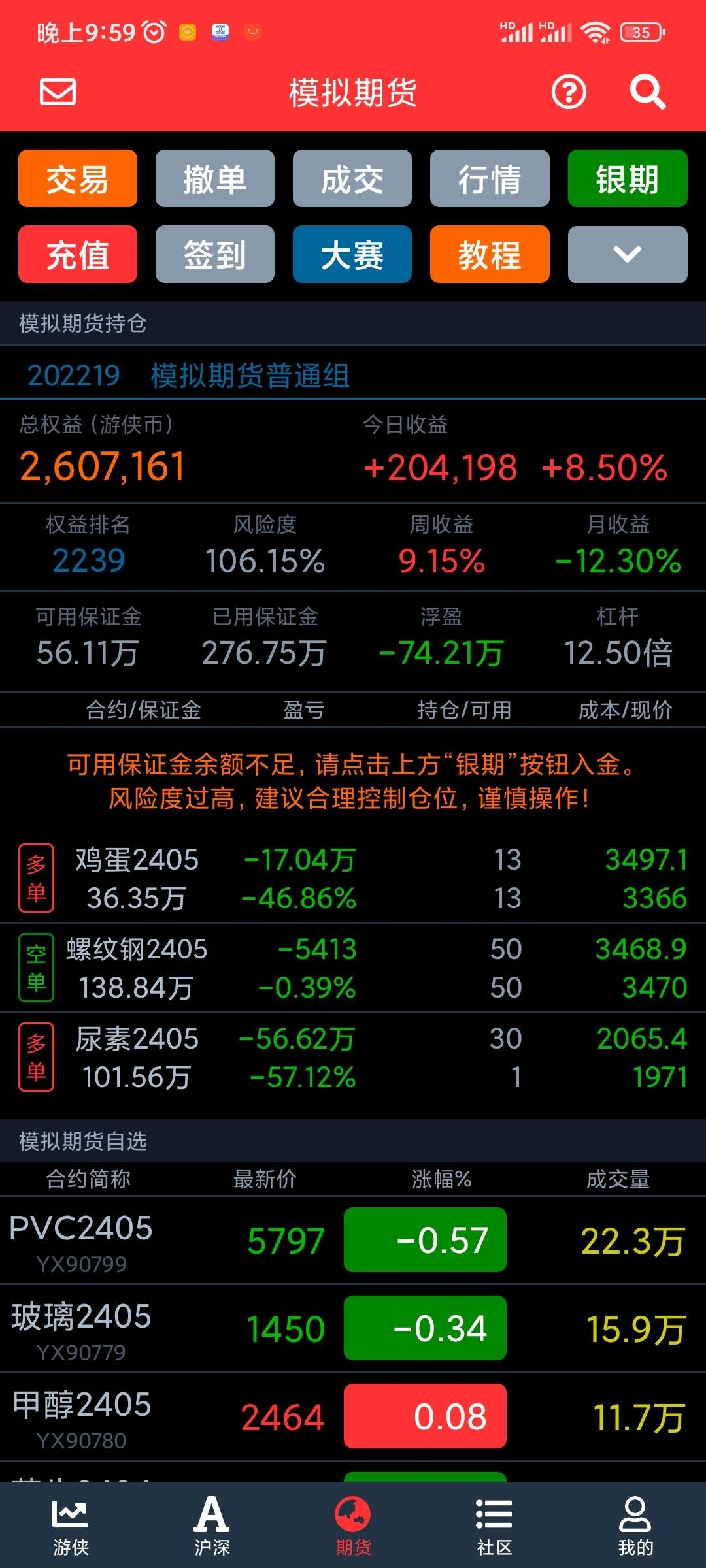Viewport: 706px width, 1568px height.
Task: Open the 尿素2405 position row
Action: (353, 1058)
